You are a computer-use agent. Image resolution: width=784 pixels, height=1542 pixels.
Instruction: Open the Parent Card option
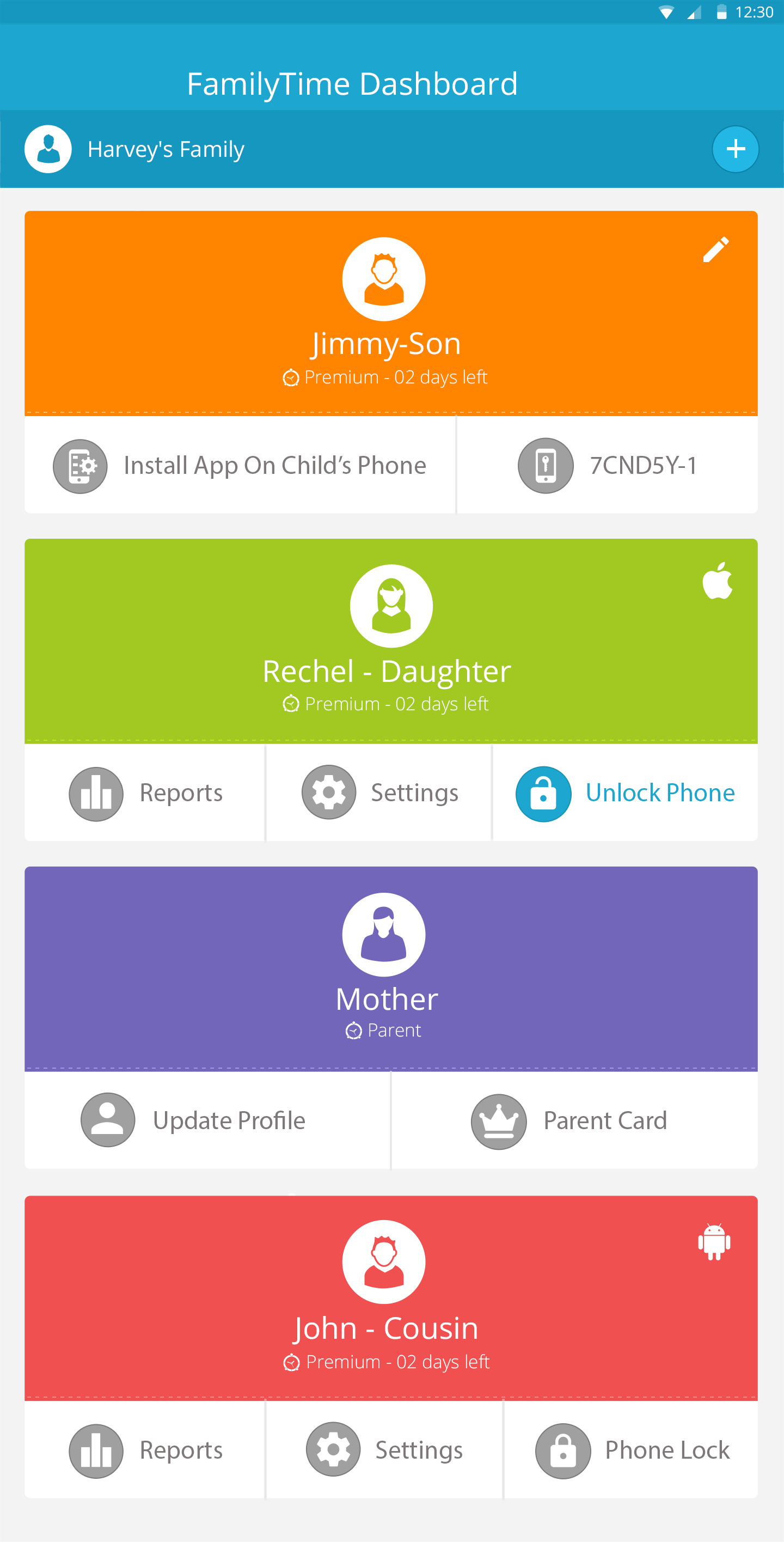575,1120
